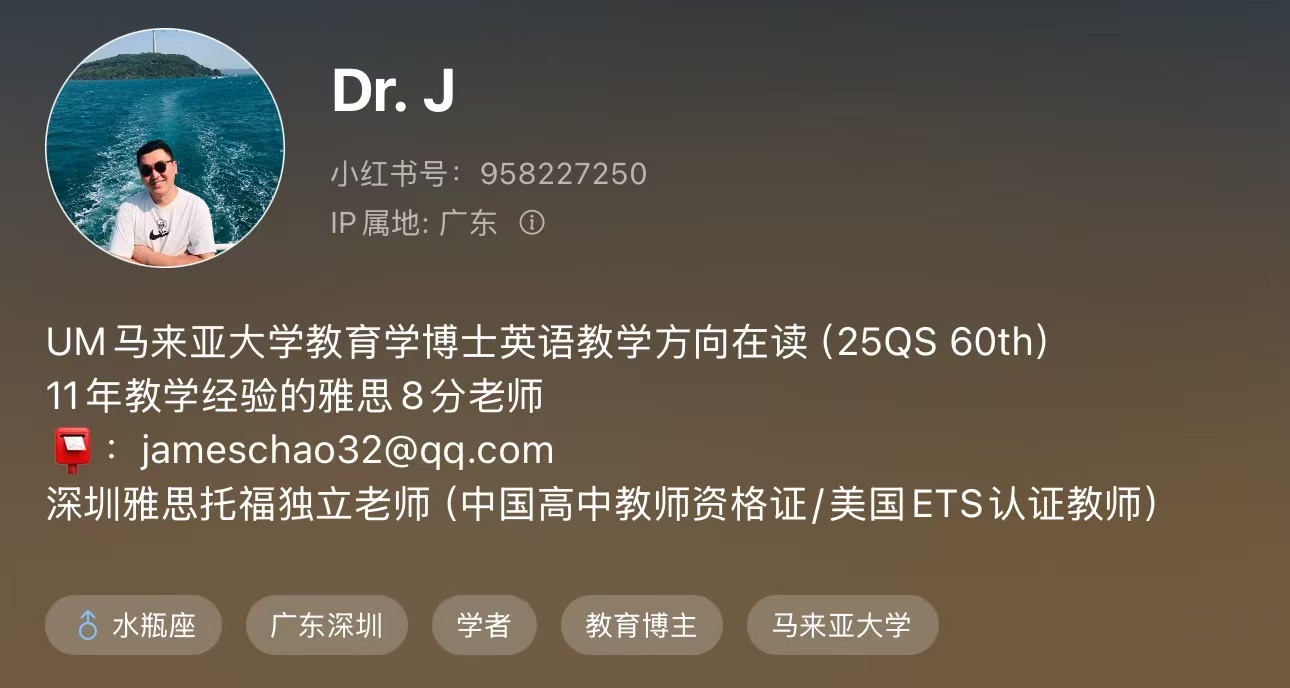Open the 学者 tag
1290x688 pixels.
tap(484, 626)
